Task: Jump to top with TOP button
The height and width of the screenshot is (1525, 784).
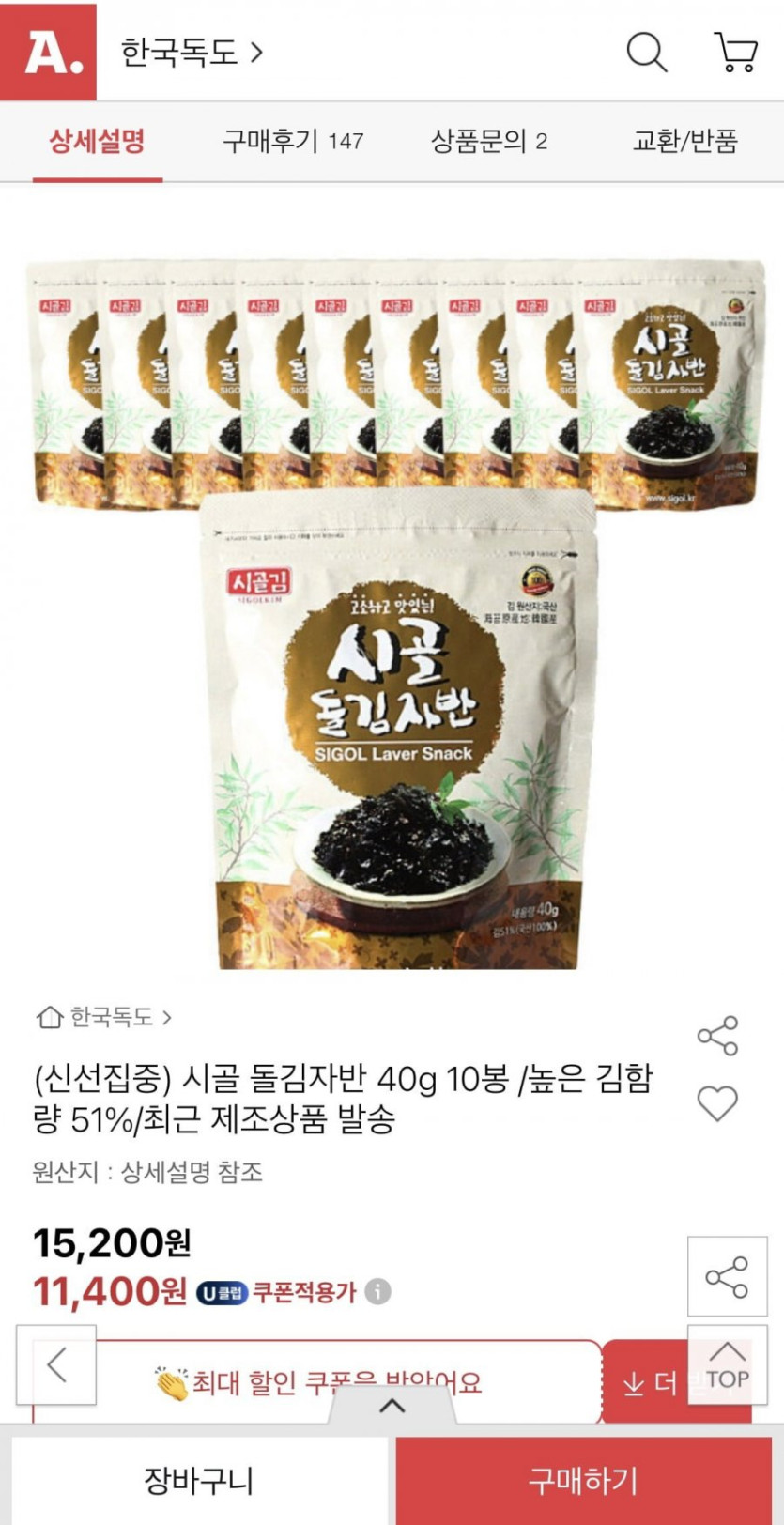Action: 727,1365
